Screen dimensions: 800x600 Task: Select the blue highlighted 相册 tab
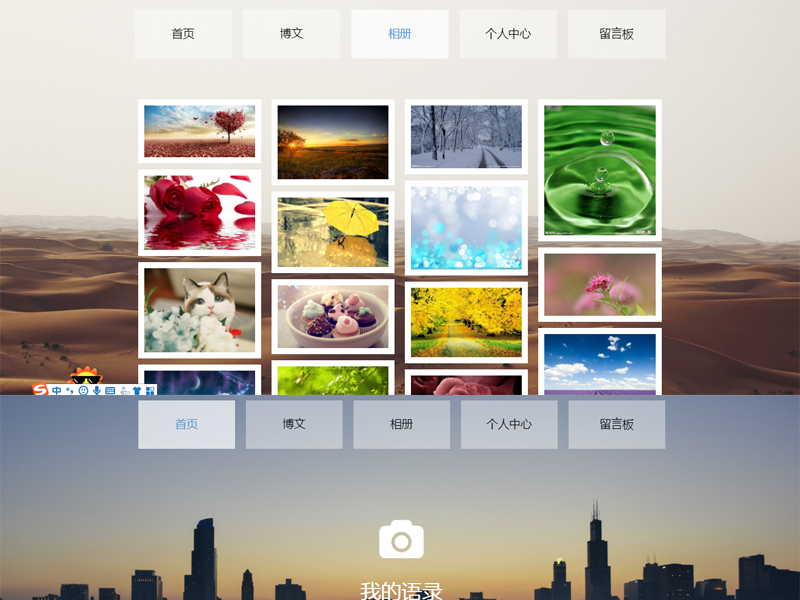click(x=400, y=34)
